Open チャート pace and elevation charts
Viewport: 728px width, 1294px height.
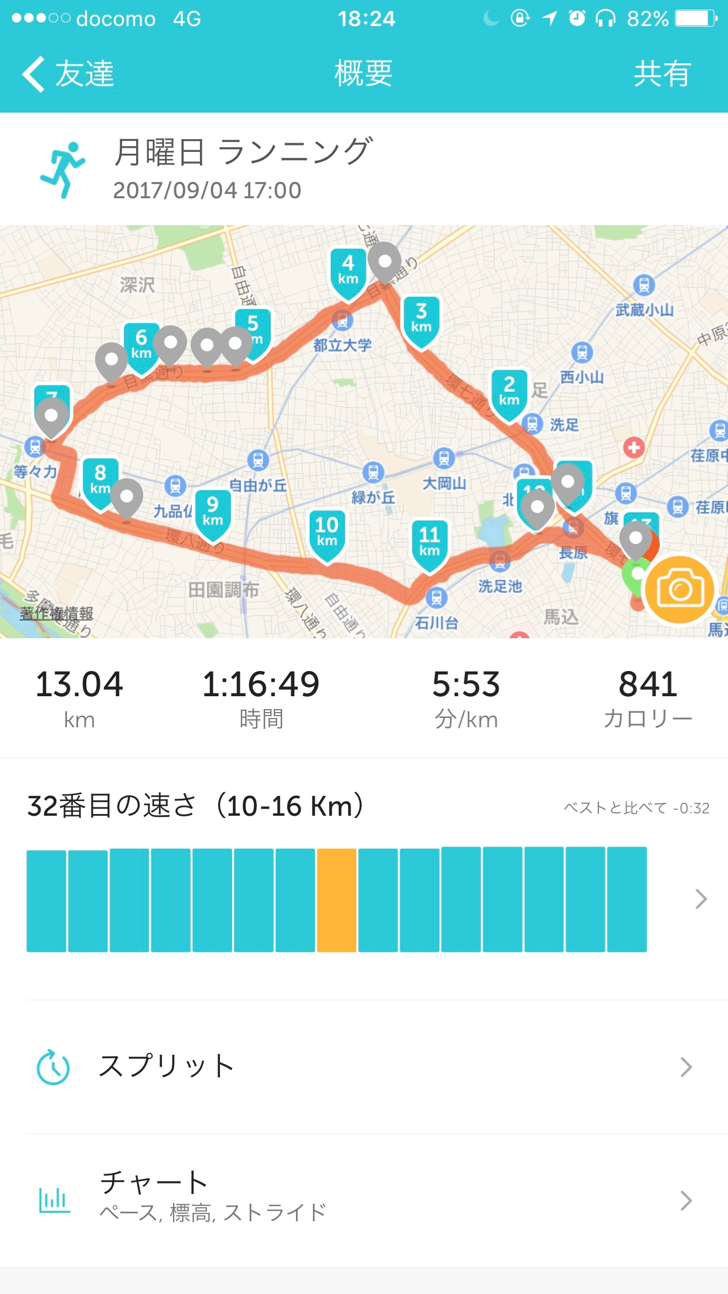(364, 1199)
